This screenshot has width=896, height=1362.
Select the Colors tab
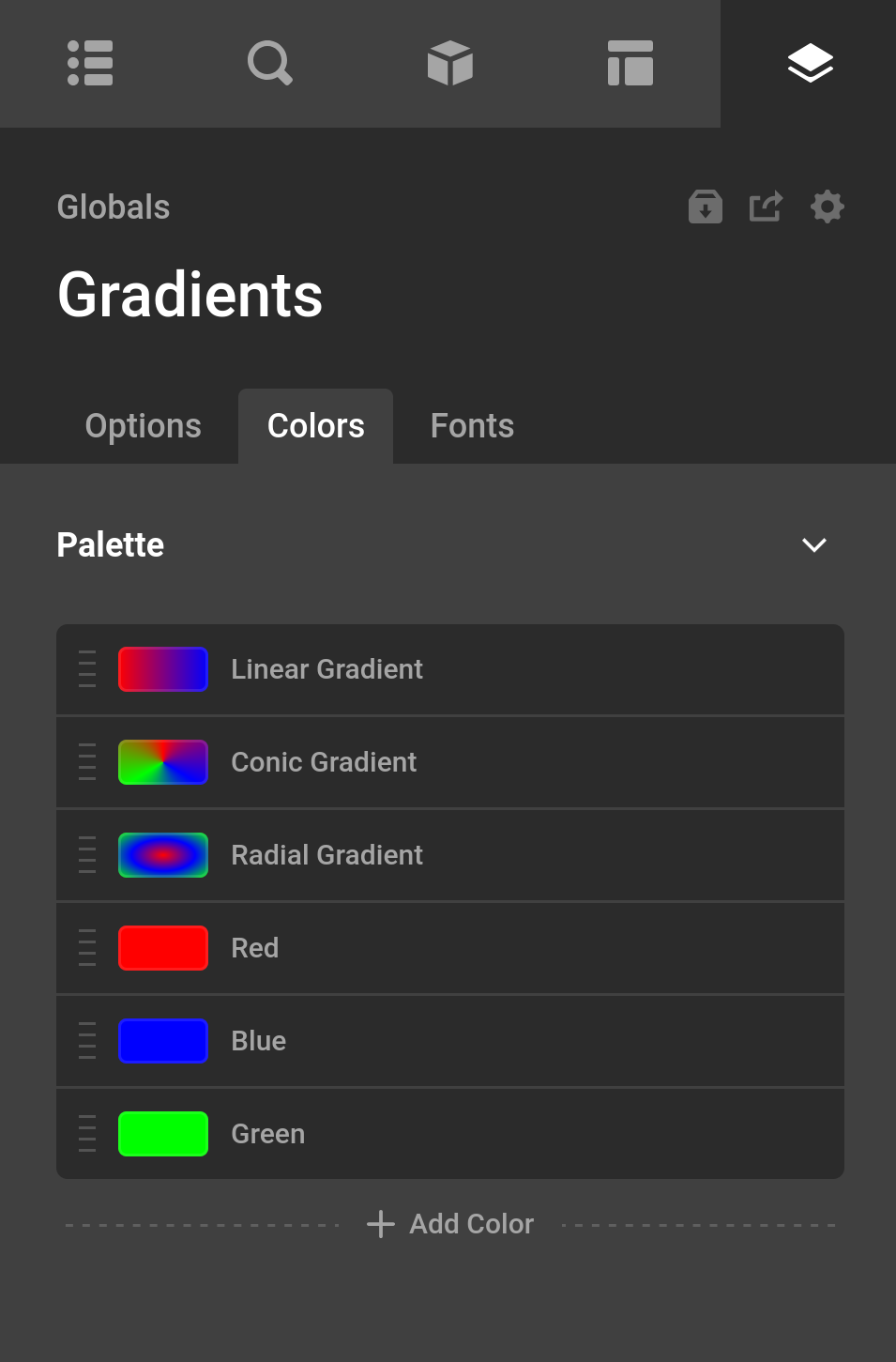coord(315,425)
